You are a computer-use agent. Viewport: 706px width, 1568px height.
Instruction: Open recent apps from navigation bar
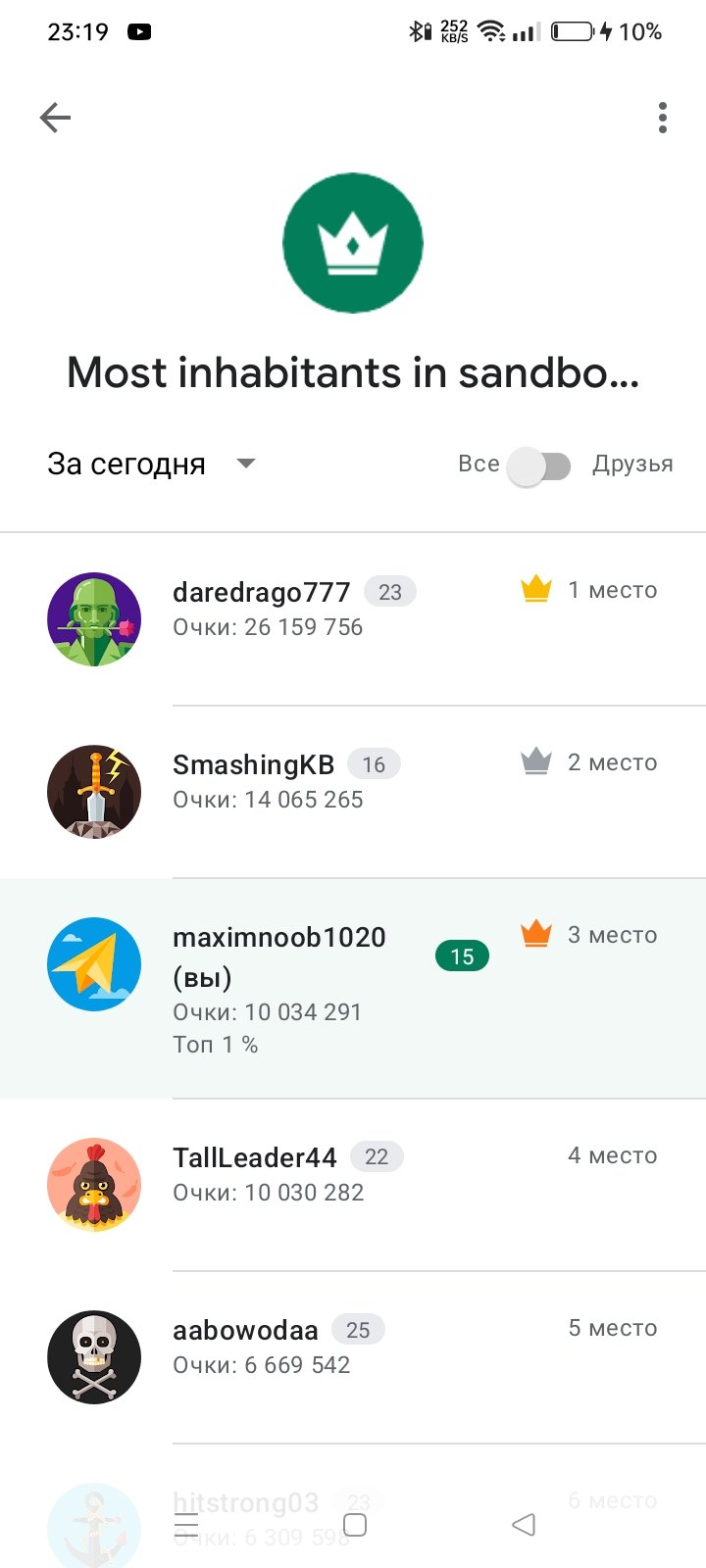186,1525
